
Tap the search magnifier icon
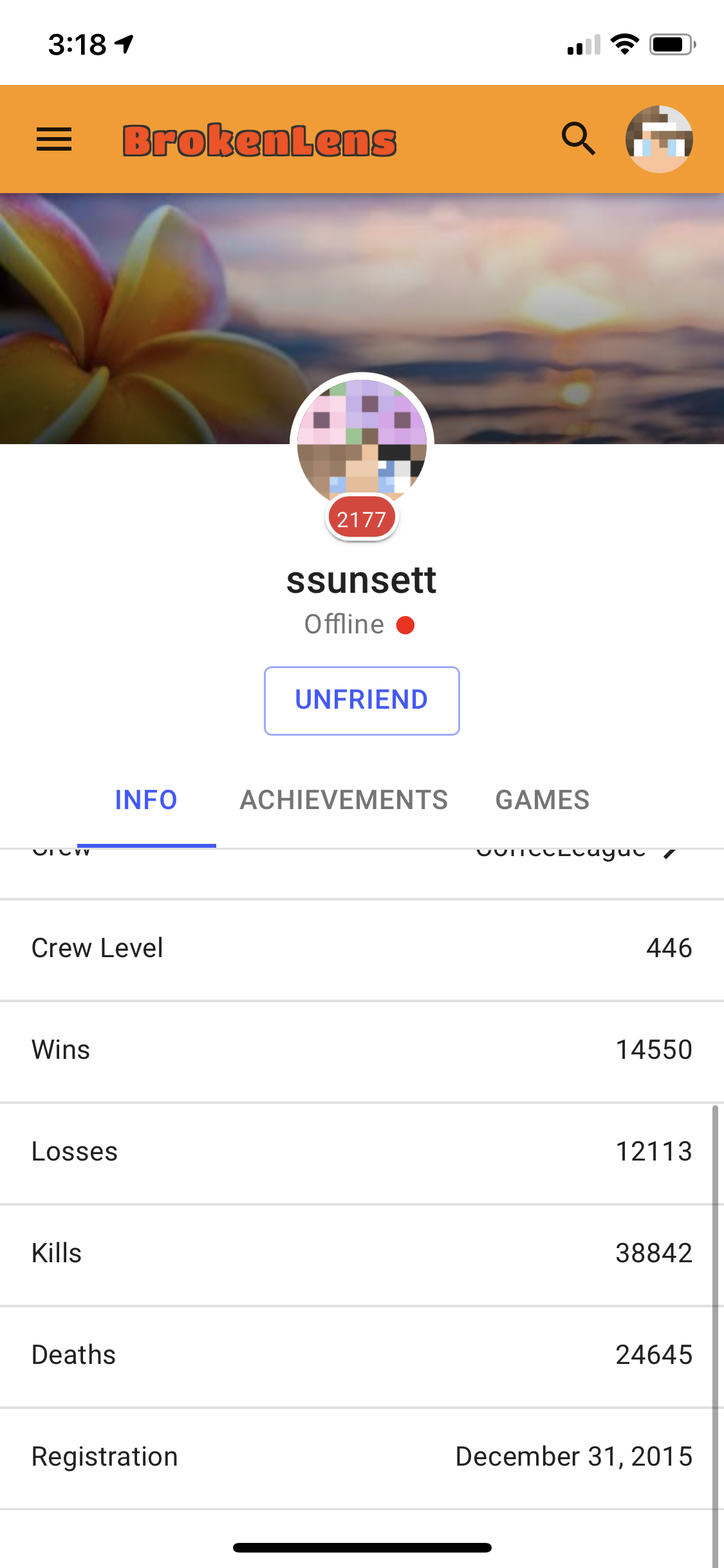[x=579, y=138]
